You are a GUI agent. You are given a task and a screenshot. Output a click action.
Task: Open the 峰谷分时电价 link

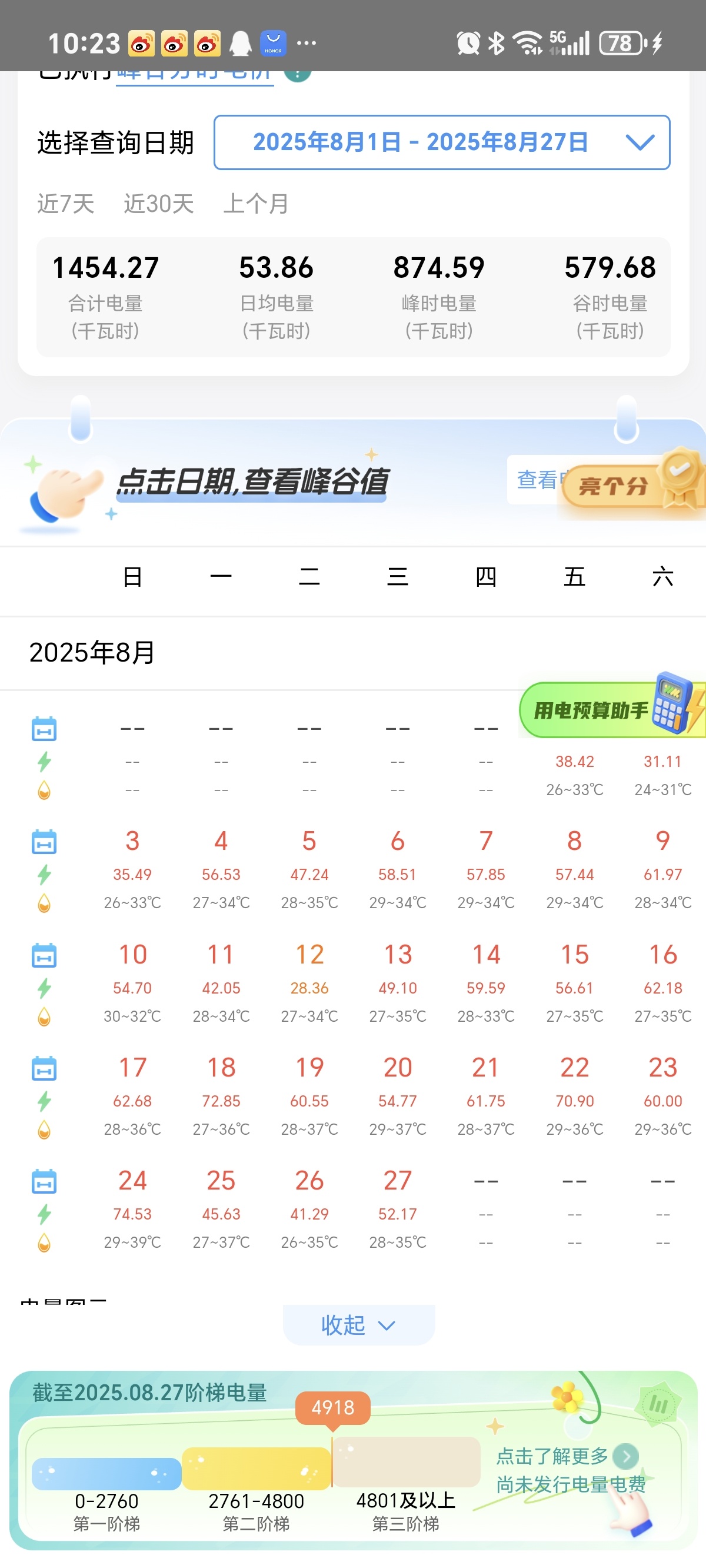click(x=195, y=76)
